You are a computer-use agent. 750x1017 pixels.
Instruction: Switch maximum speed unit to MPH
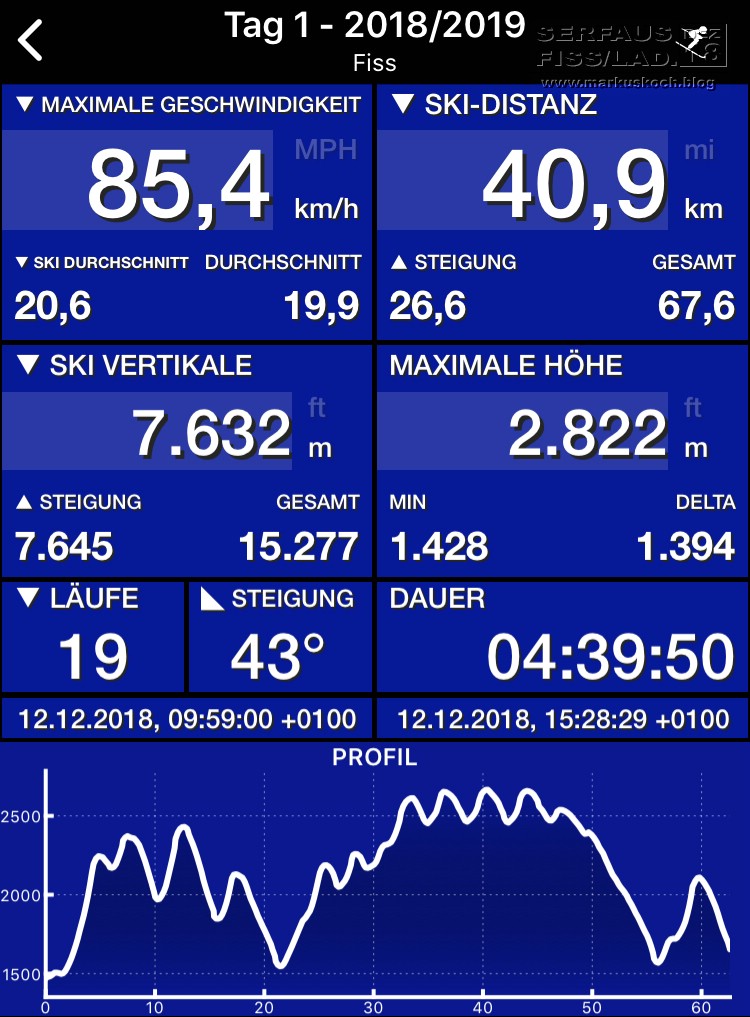point(325,150)
